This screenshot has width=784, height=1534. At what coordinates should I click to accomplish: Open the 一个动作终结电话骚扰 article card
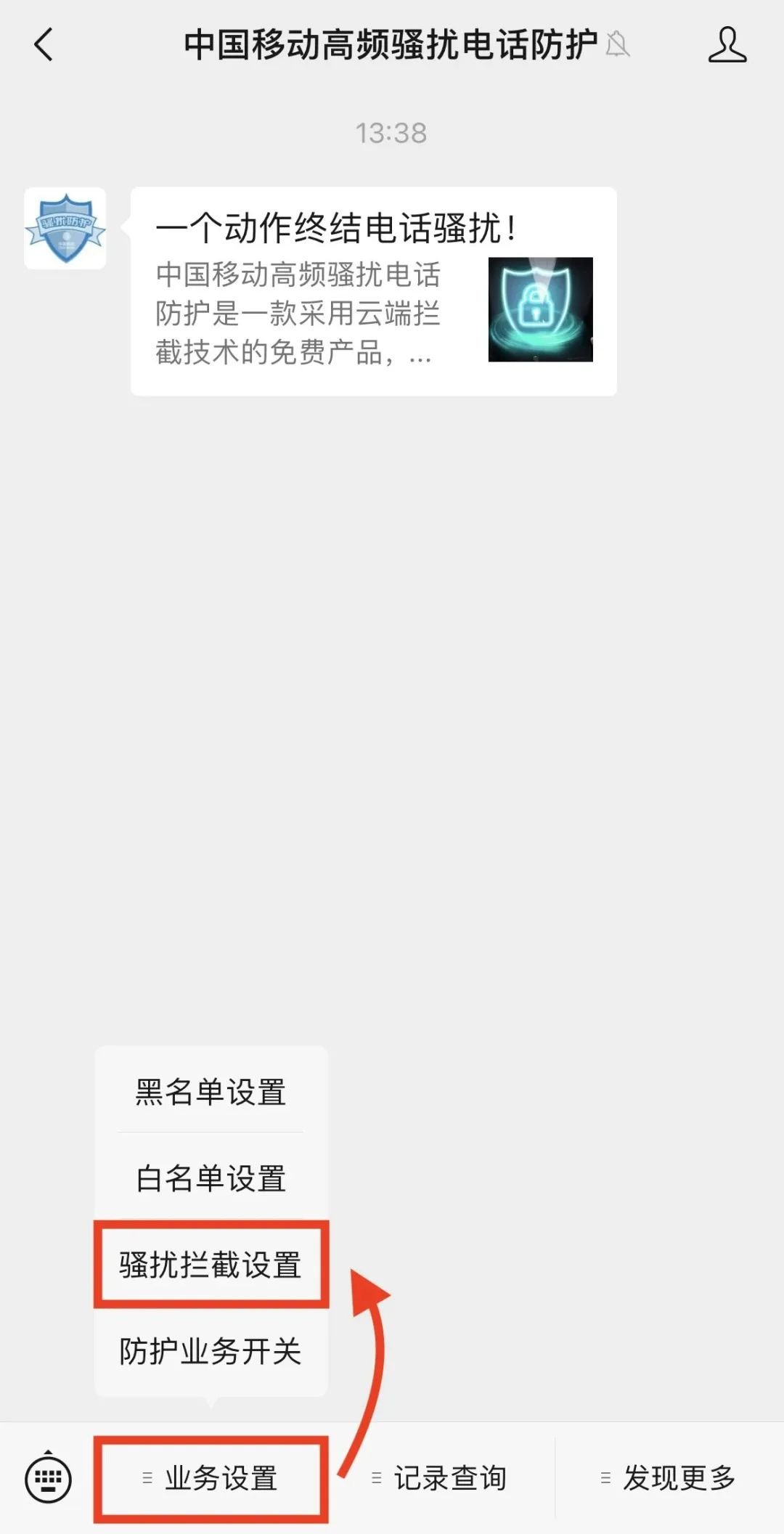coord(373,291)
